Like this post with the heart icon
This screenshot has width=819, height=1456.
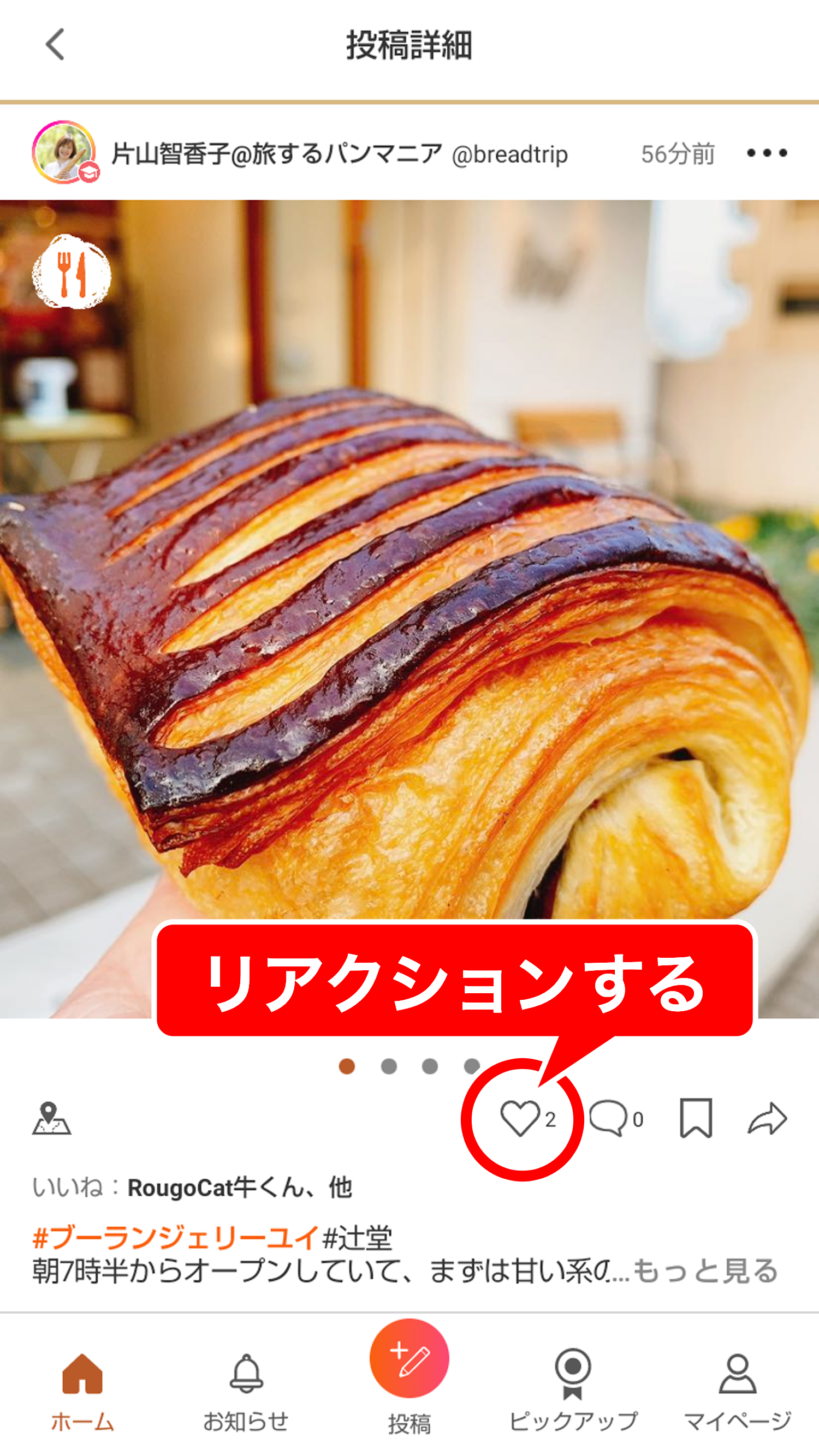click(x=520, y=1119)
